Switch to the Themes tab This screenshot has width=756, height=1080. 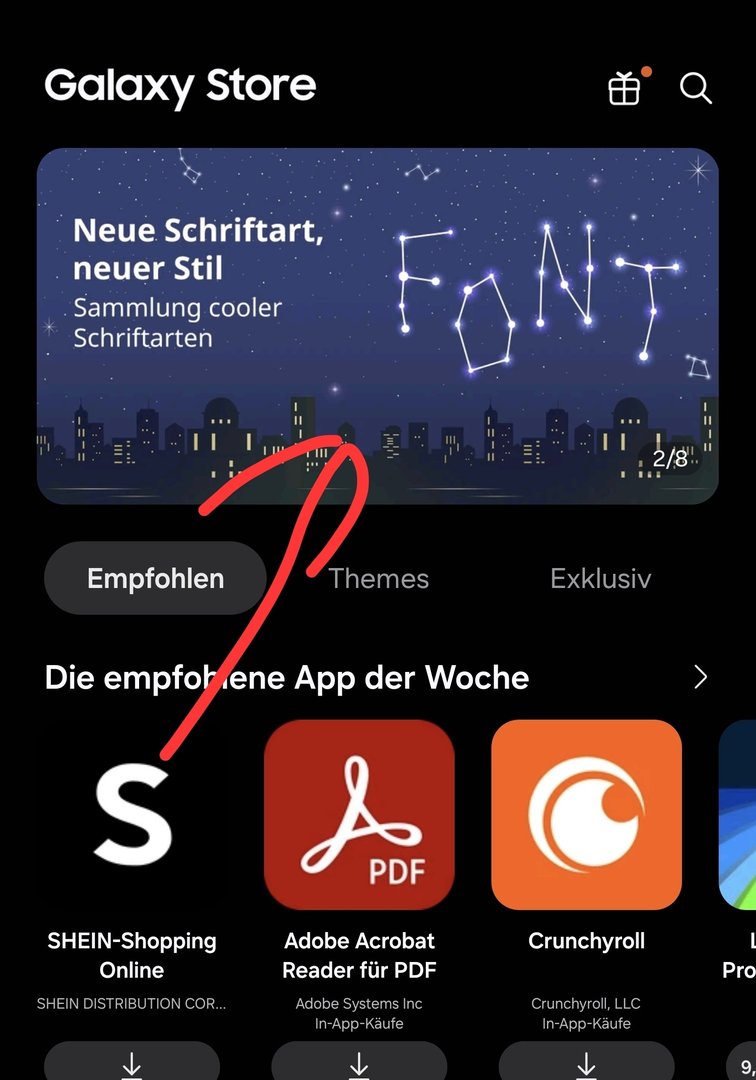378,578
